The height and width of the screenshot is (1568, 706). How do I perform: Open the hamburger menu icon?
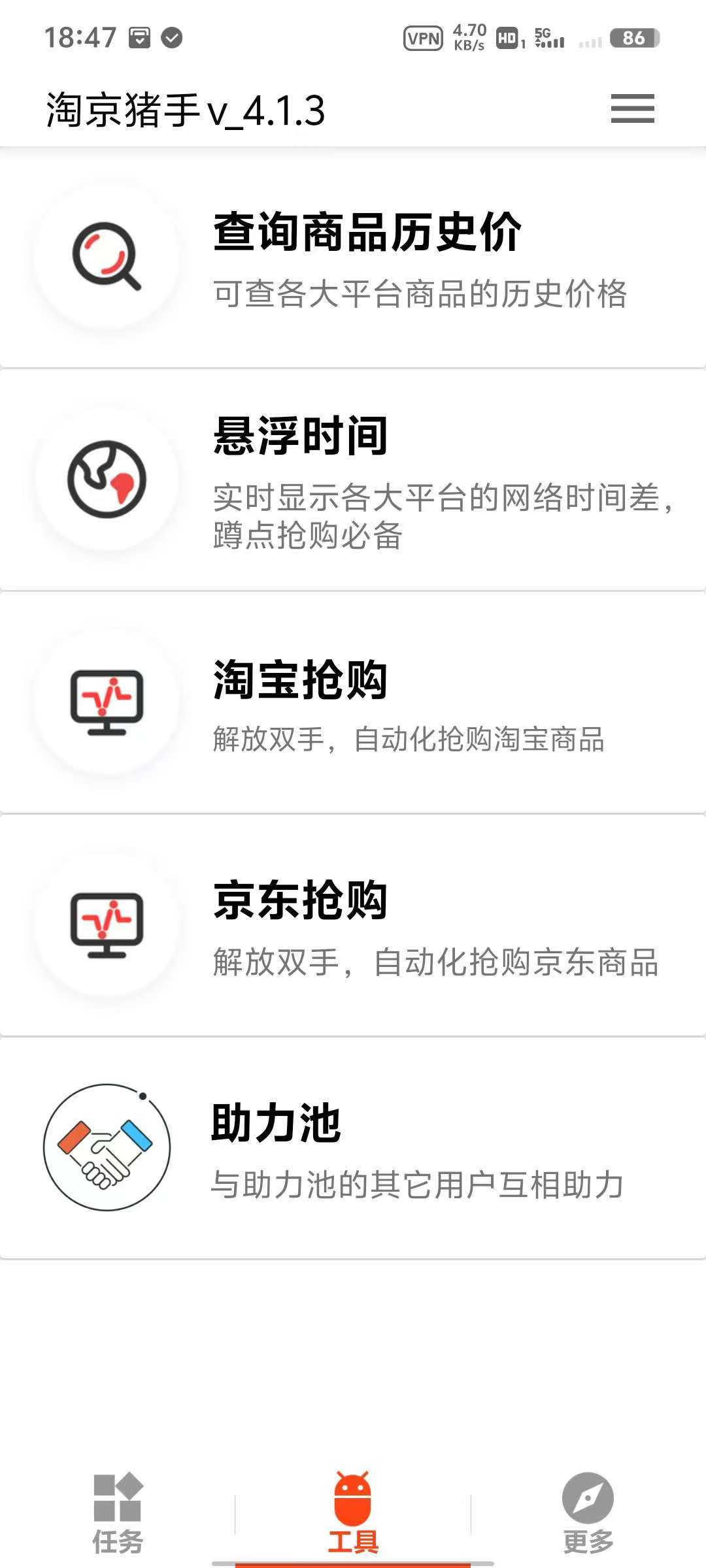[x=632, y=108]
